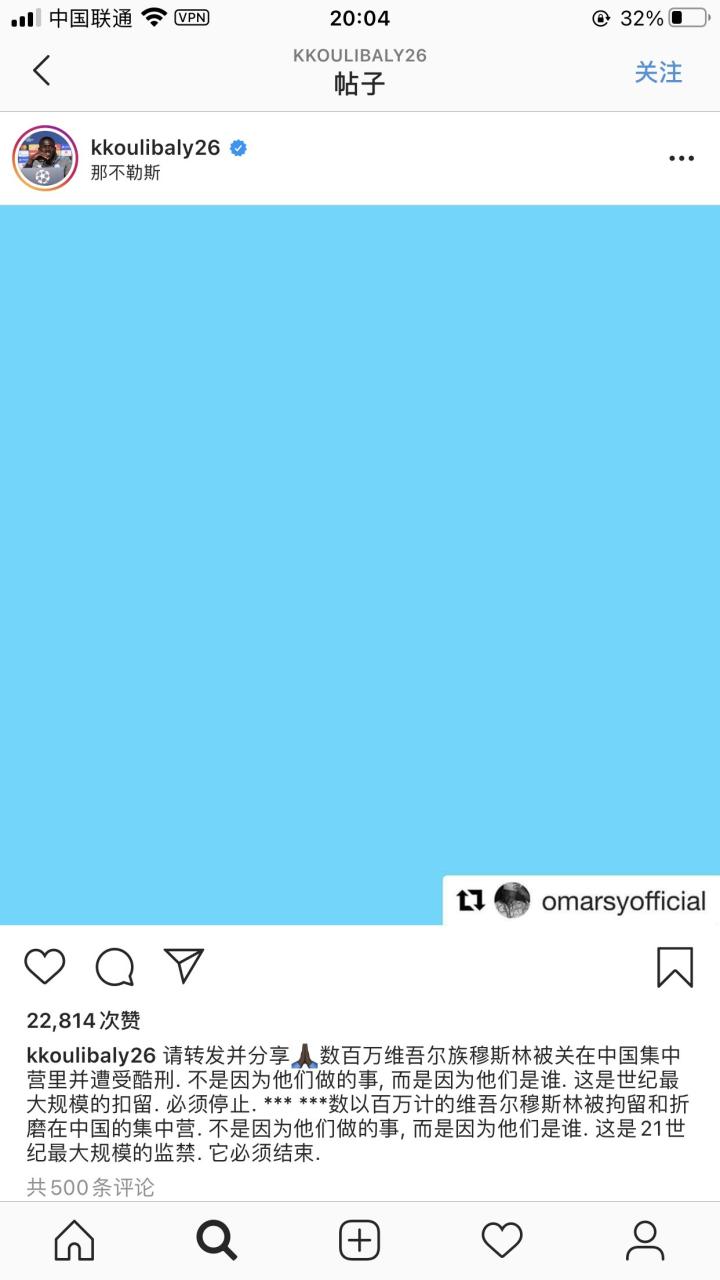Like this post with the heart icon

click(x=45, y=967)
